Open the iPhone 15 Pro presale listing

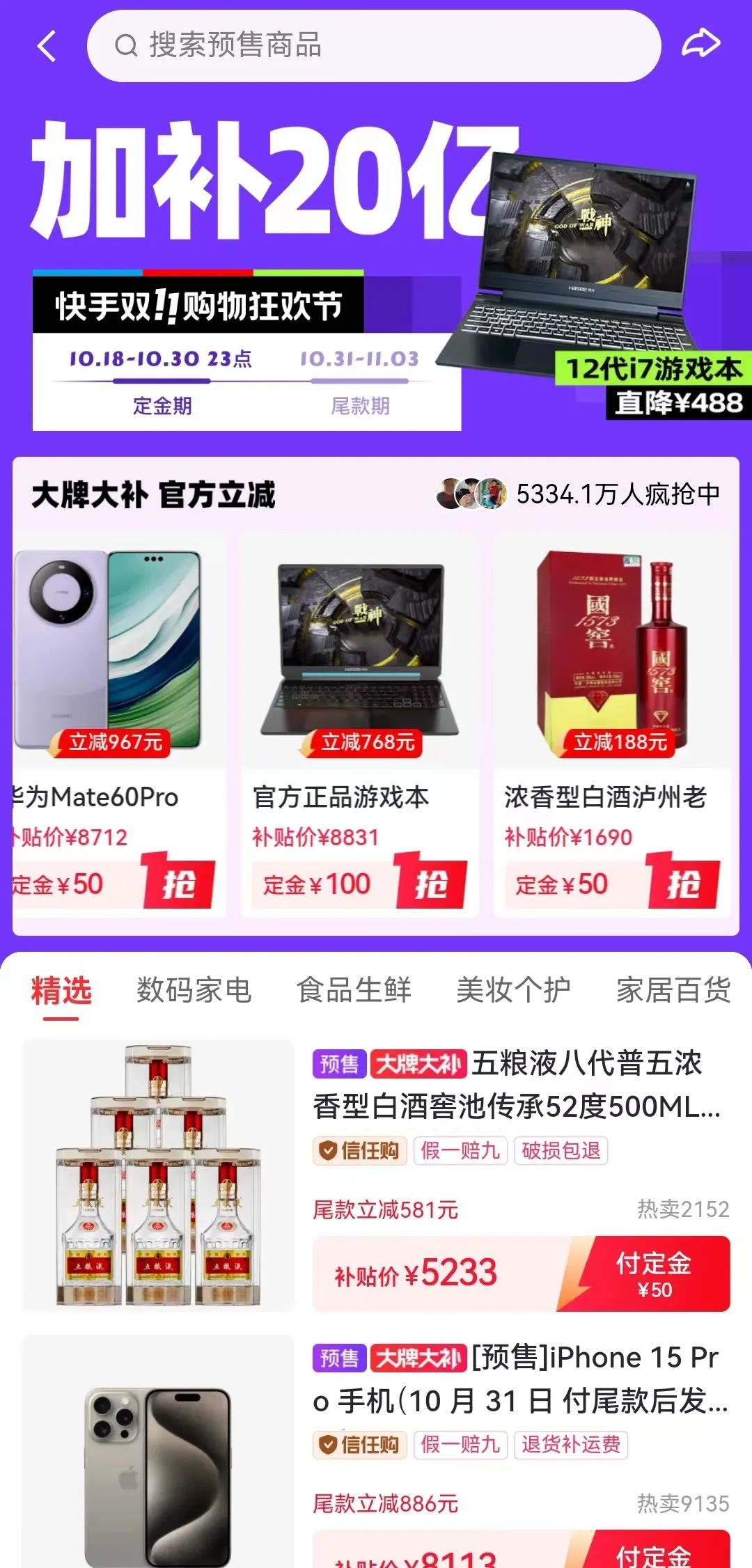pyautogui.click(x=519, y=1379)
